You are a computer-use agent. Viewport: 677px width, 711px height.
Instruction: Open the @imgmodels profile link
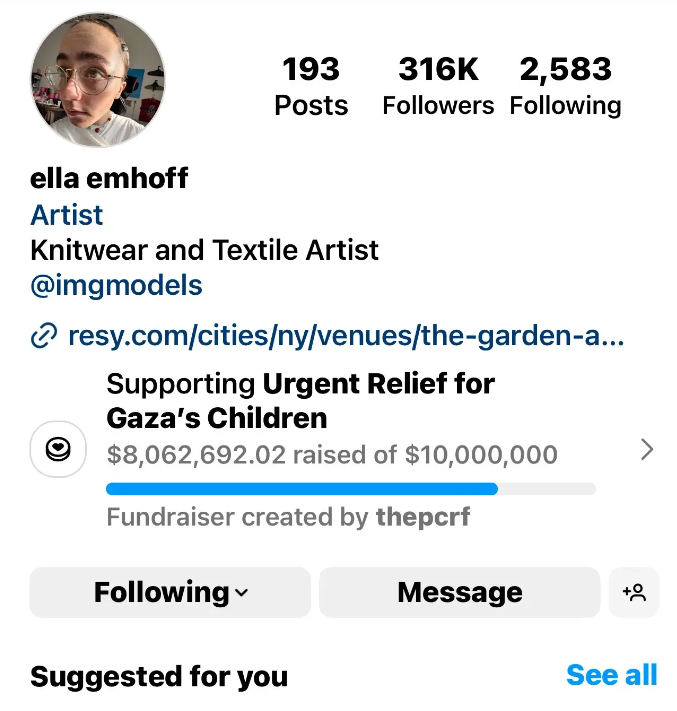coord(117,285)
